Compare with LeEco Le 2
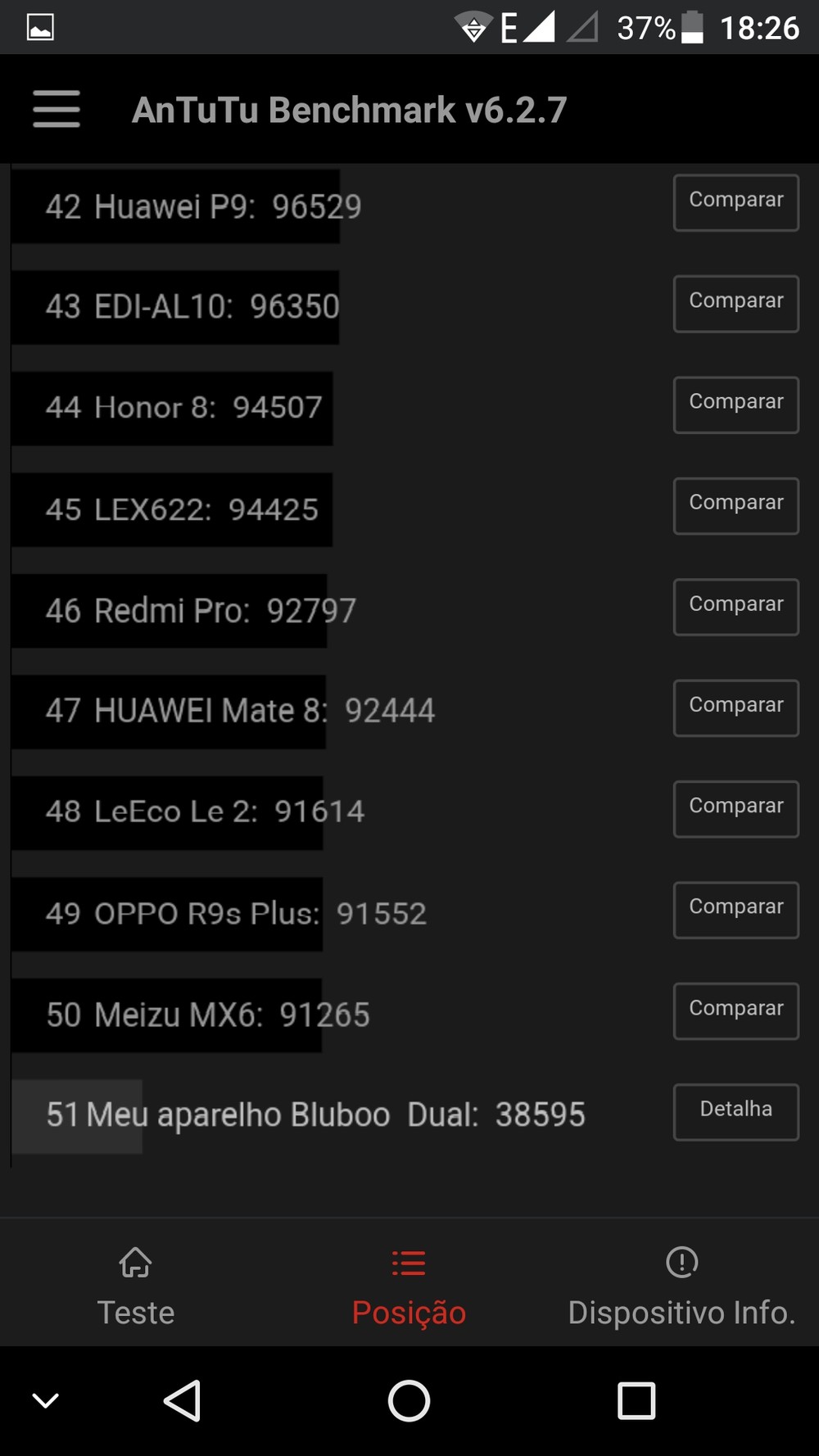819x1456 pixels. pos(735,808)
